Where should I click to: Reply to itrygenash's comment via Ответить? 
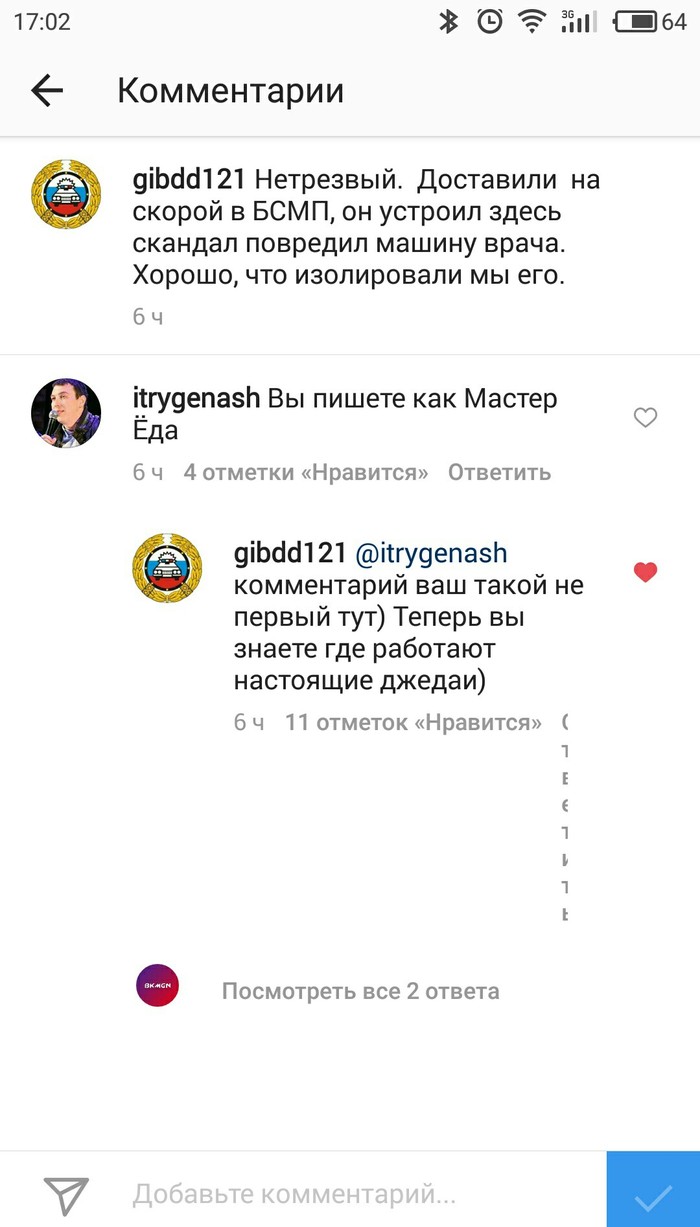click(x=499, y=472)
